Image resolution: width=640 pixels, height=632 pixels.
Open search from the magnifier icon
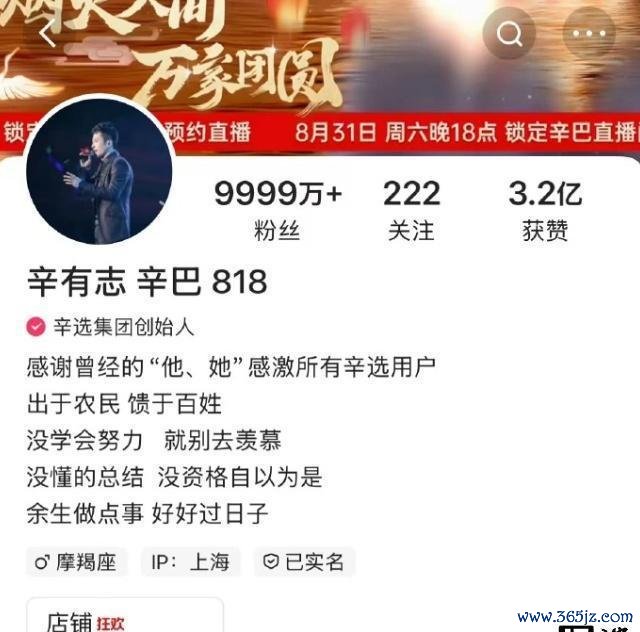[x=509, y=35]
